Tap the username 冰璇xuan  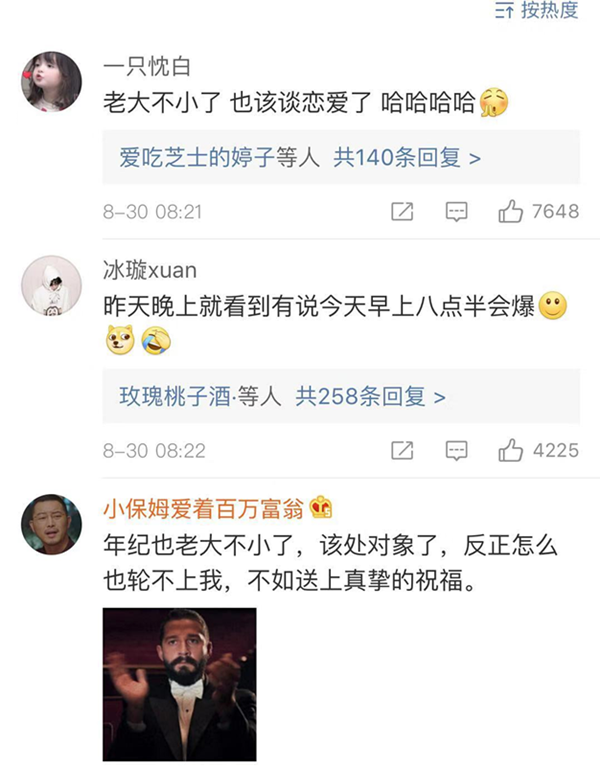[x=150, y=269]
